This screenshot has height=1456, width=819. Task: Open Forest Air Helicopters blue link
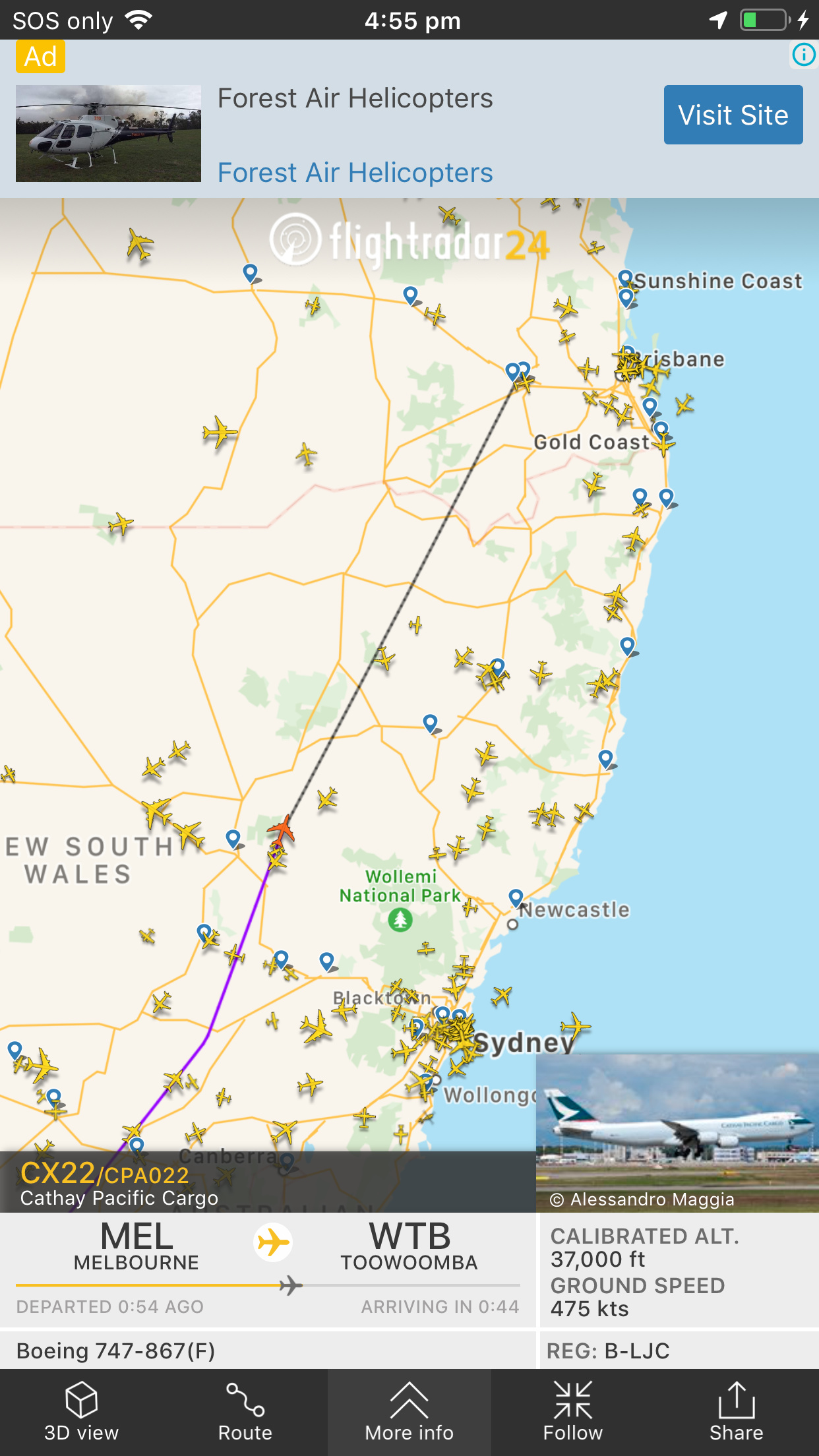355,173
